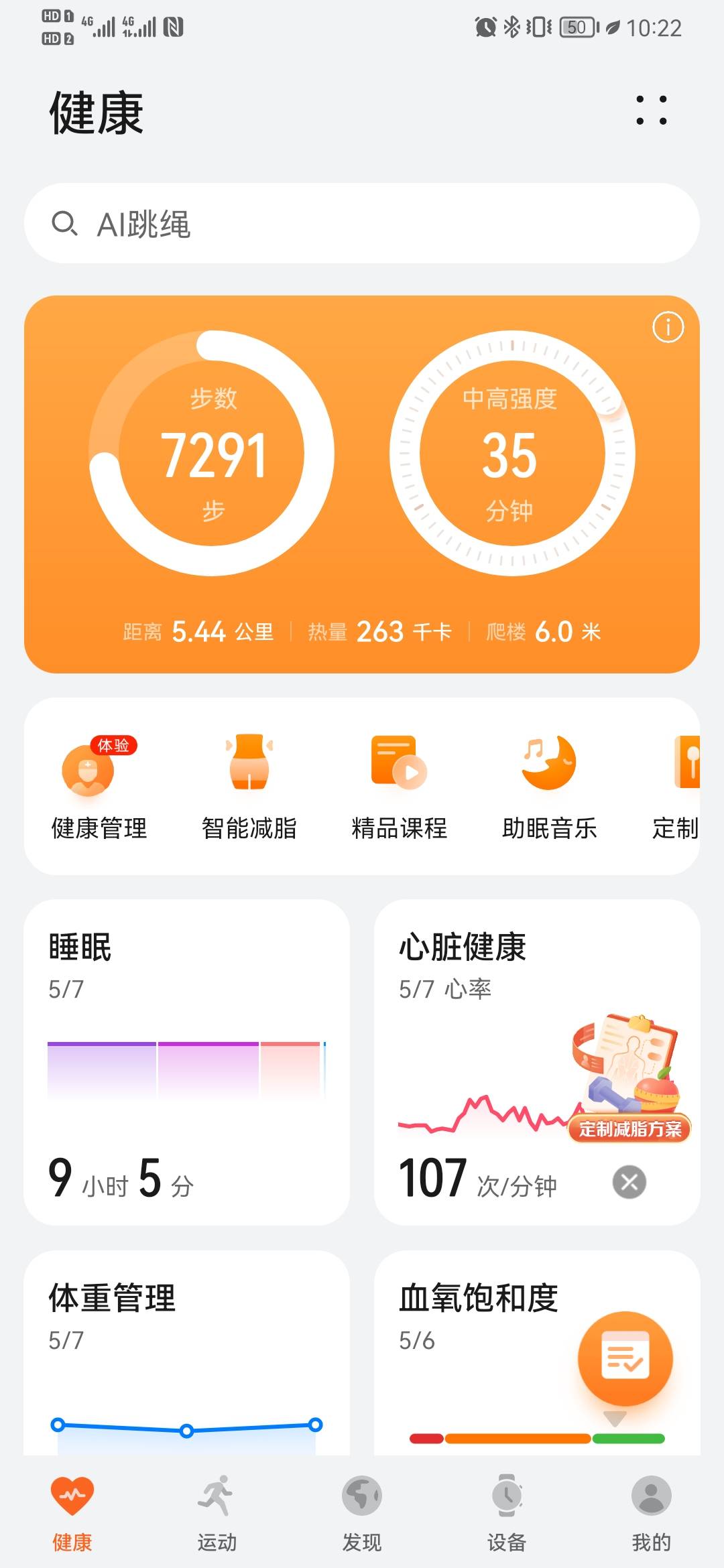724x1568 pixels.
Task: Tap the 定制减脂方案 banner
Action: point(630,1128)
